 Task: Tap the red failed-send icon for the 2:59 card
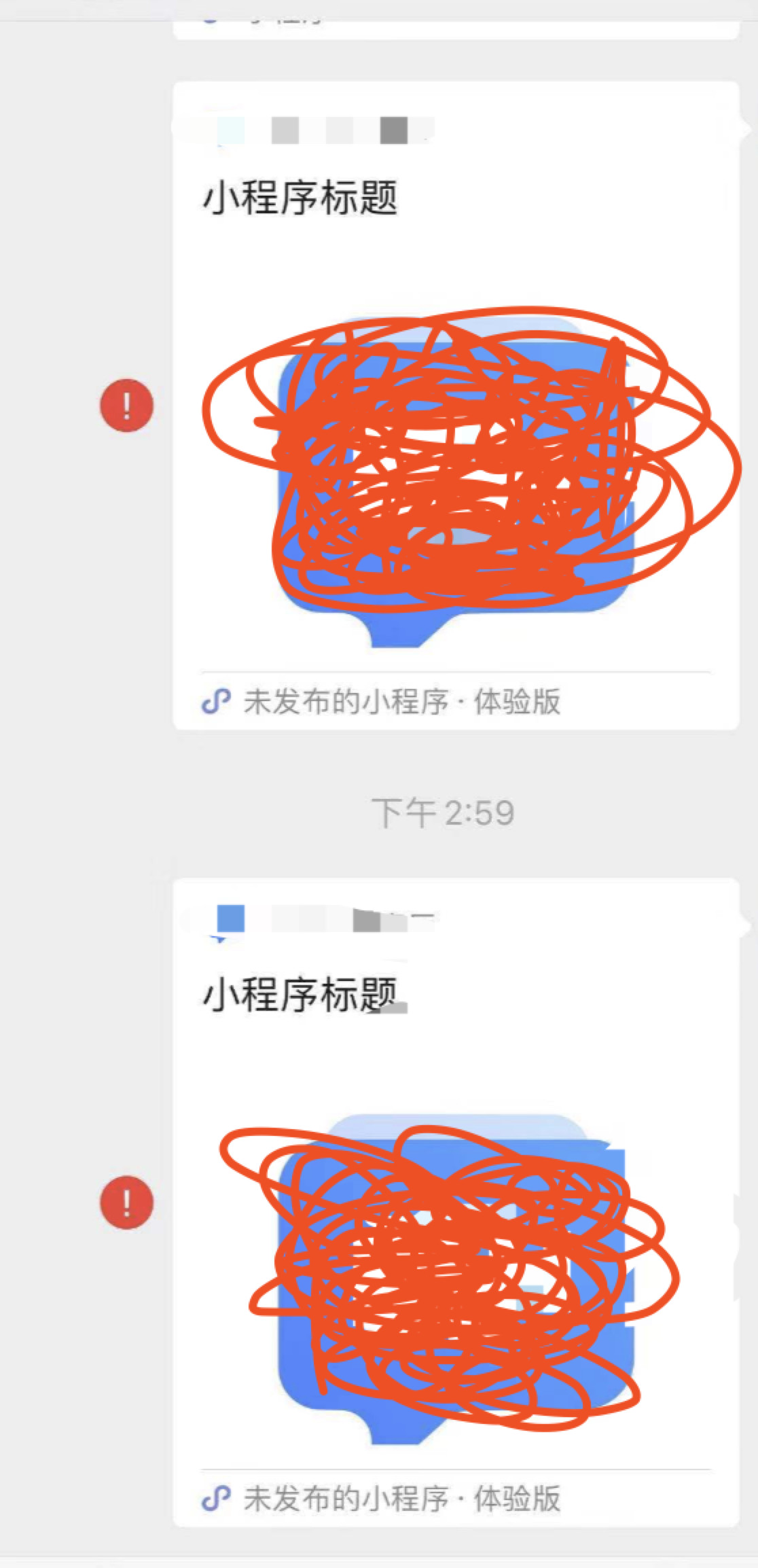[x=127, y=1202]
